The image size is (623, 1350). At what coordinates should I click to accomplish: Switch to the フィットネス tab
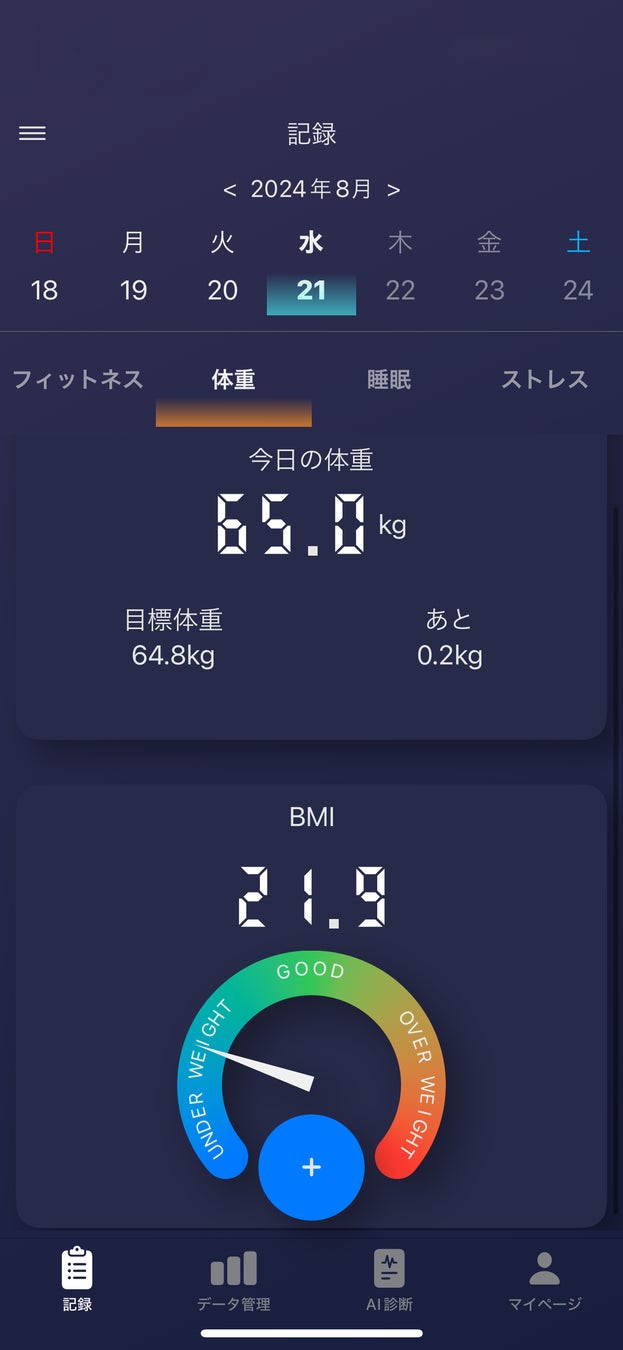[x=78, y=380]
